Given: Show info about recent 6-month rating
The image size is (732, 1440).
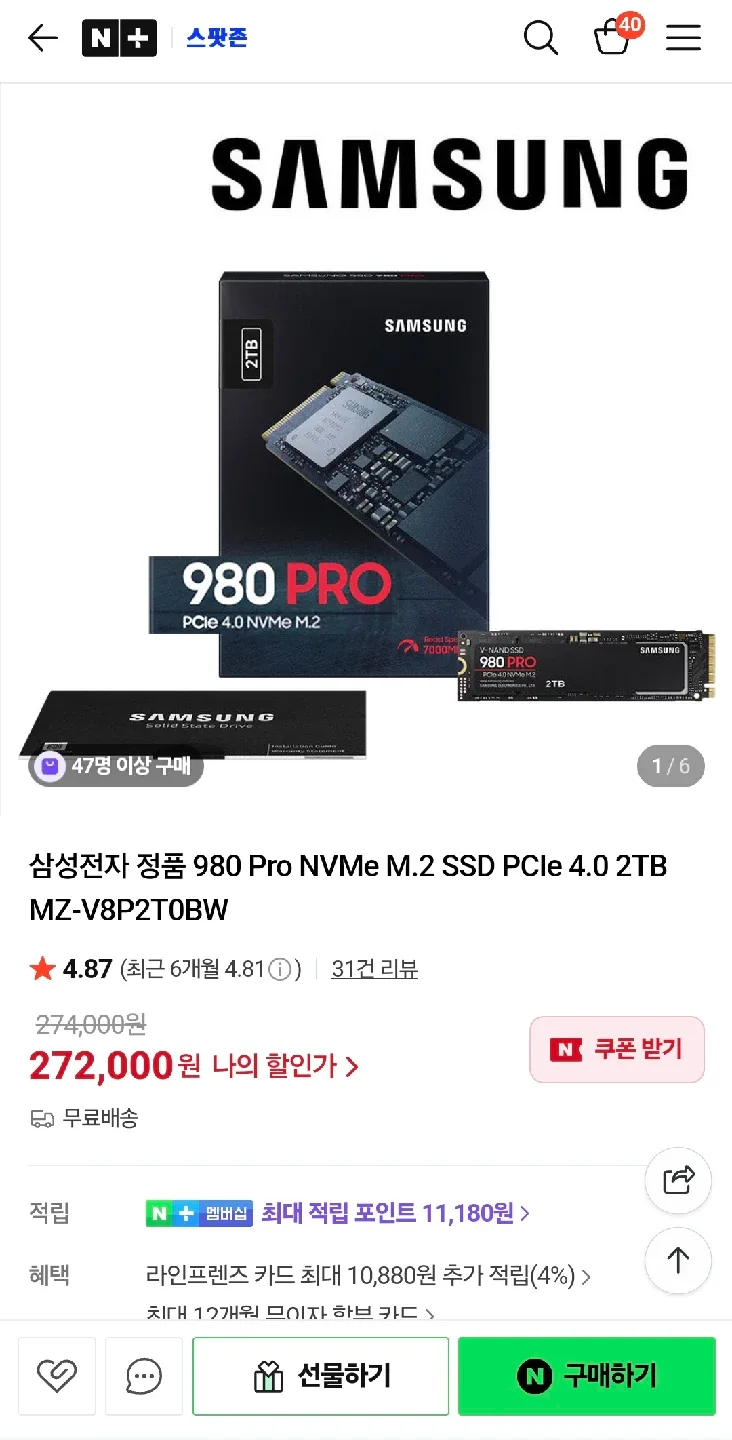Looking at the screenshot, I should pos(281,969).
